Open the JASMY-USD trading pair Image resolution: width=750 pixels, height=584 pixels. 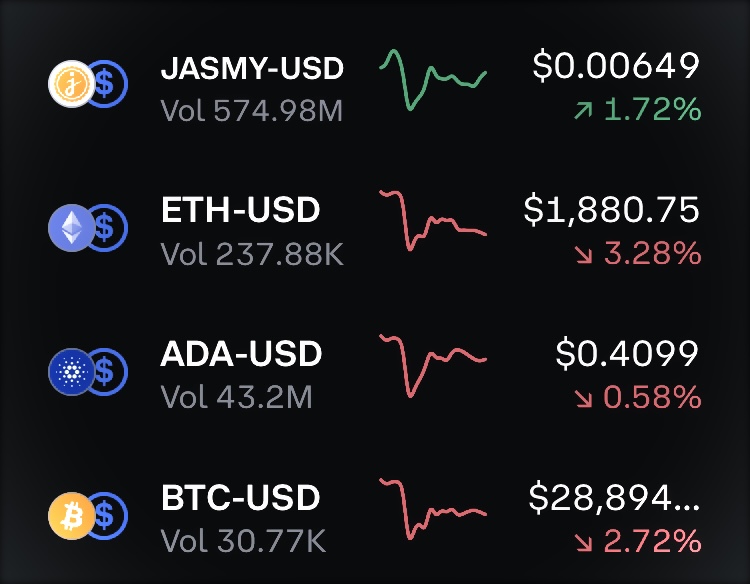pos(252,70)
